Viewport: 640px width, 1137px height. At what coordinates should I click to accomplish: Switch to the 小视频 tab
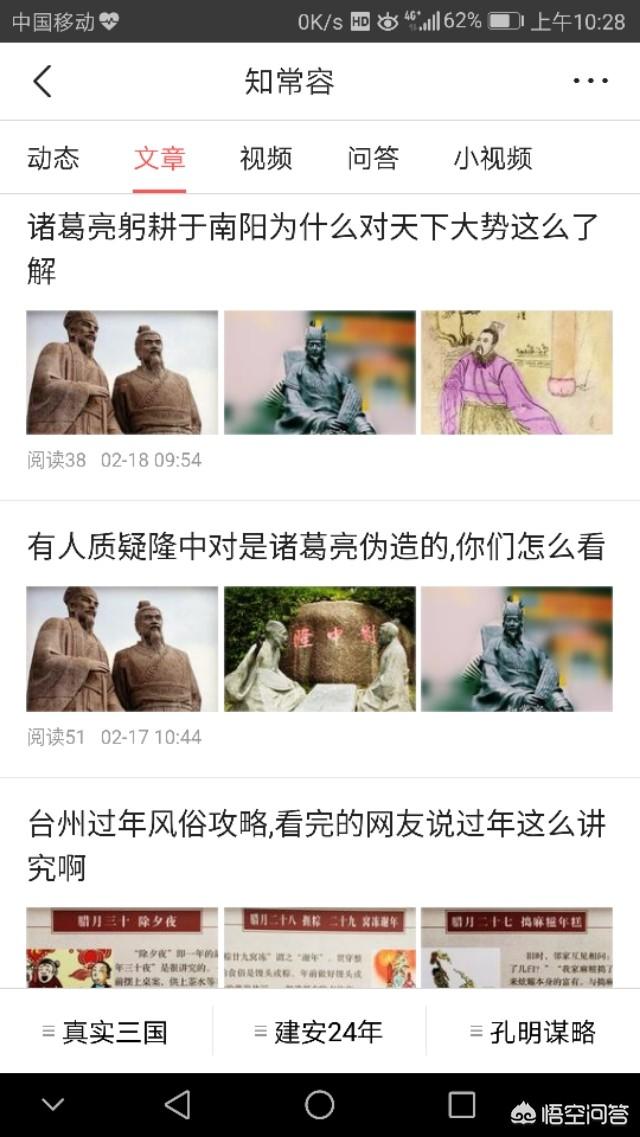[492, 158]
